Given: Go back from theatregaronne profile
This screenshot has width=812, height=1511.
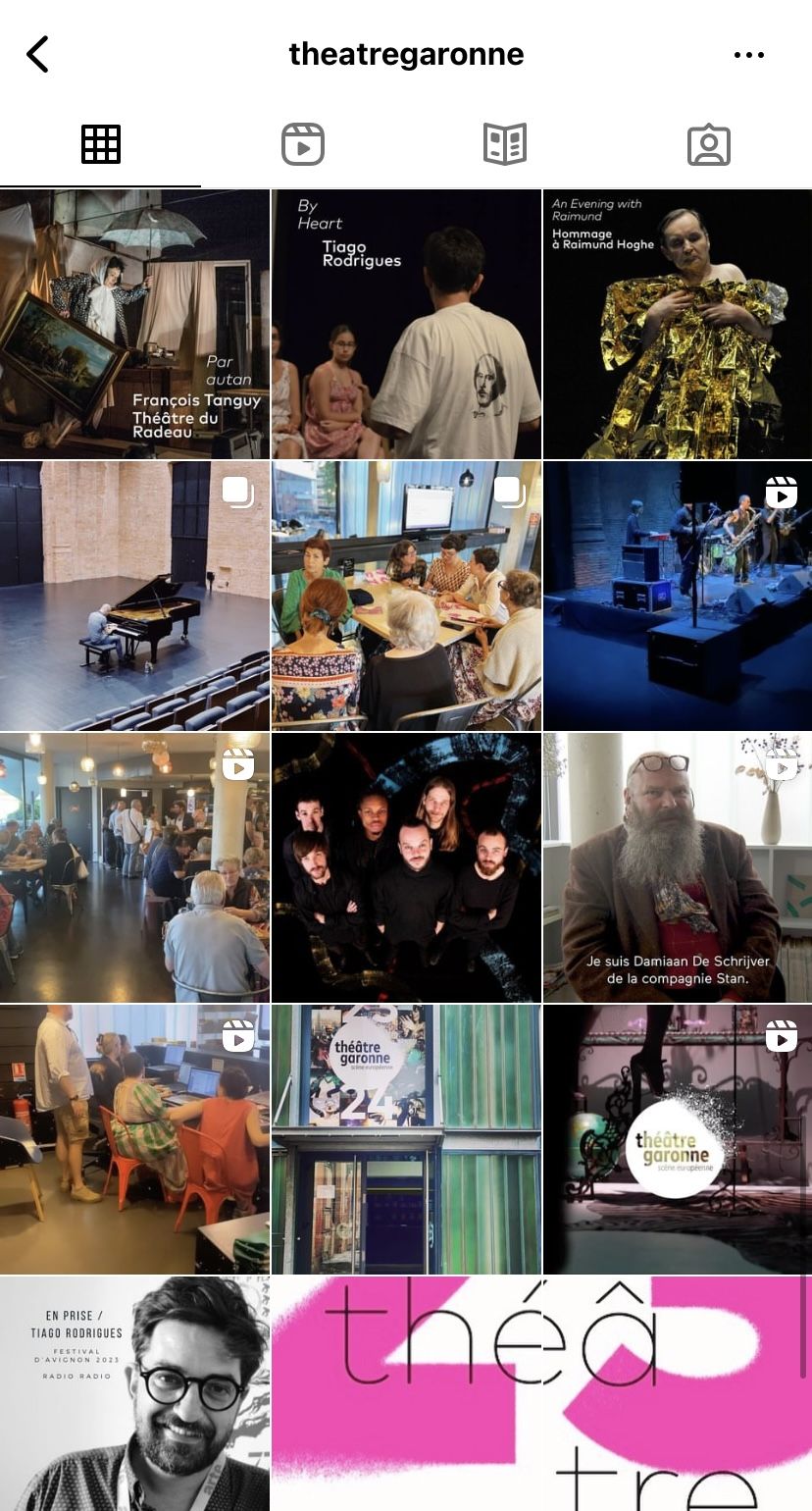Looking at the screenshot, I should (37, 55).
